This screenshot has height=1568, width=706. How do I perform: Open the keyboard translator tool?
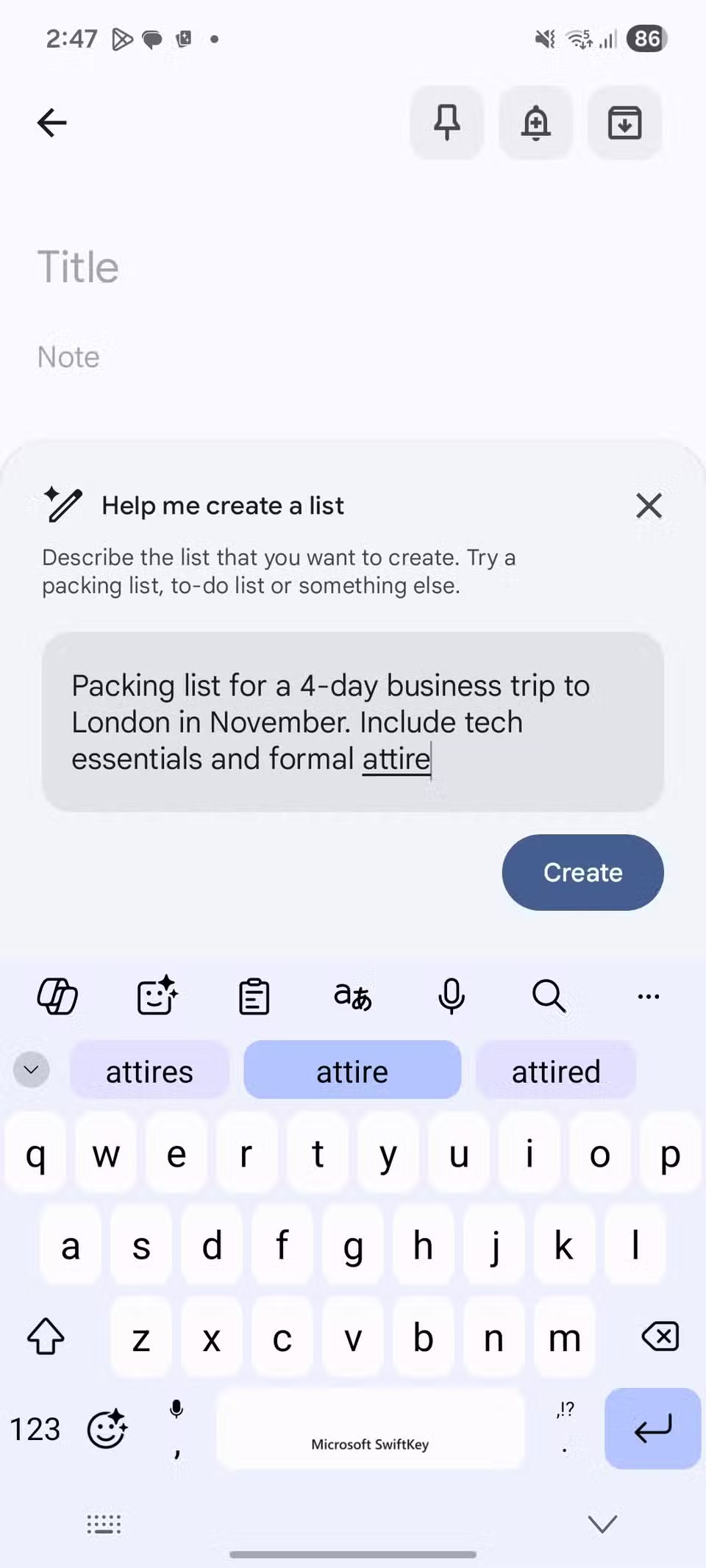coord(352,997)
